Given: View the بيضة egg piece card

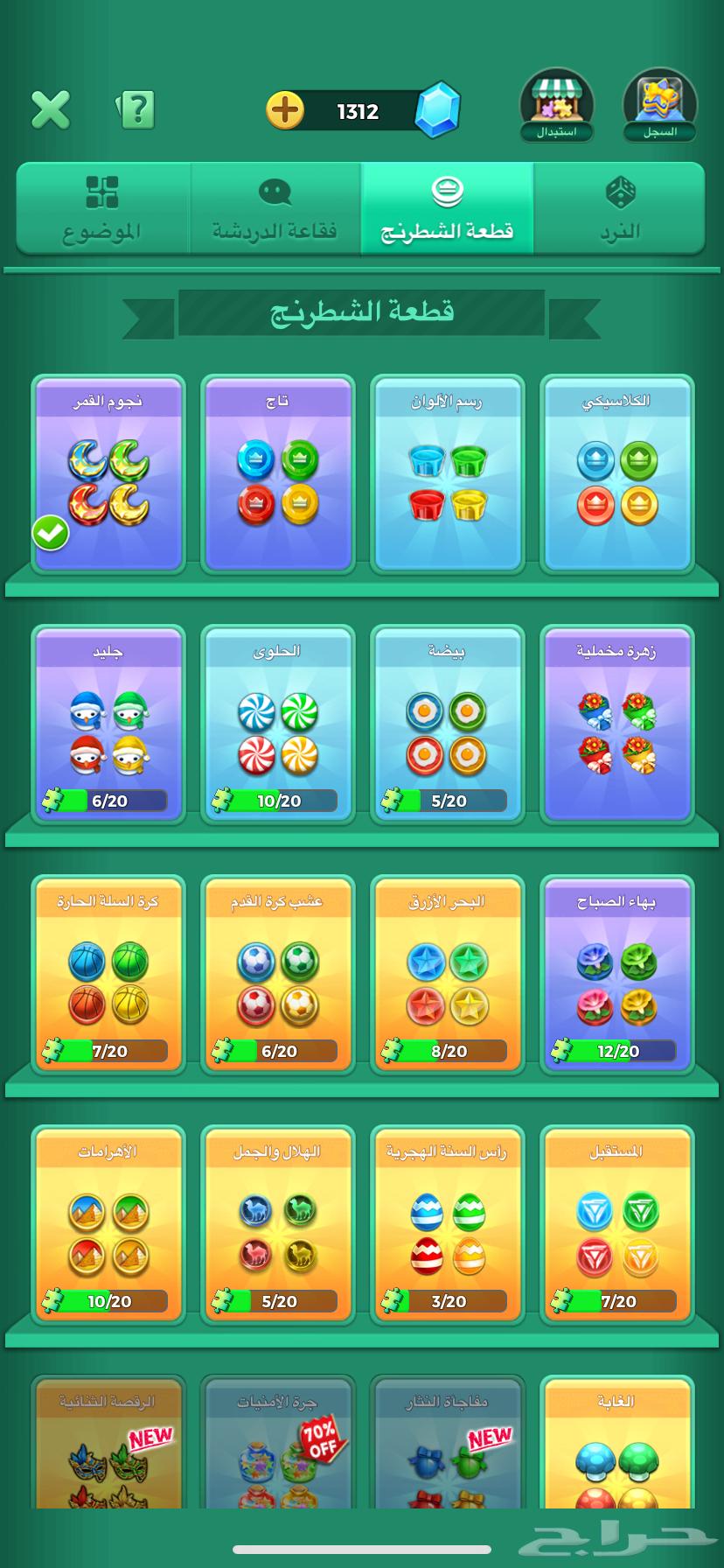Looking at the screenshot, I should [x=447, y=724].
